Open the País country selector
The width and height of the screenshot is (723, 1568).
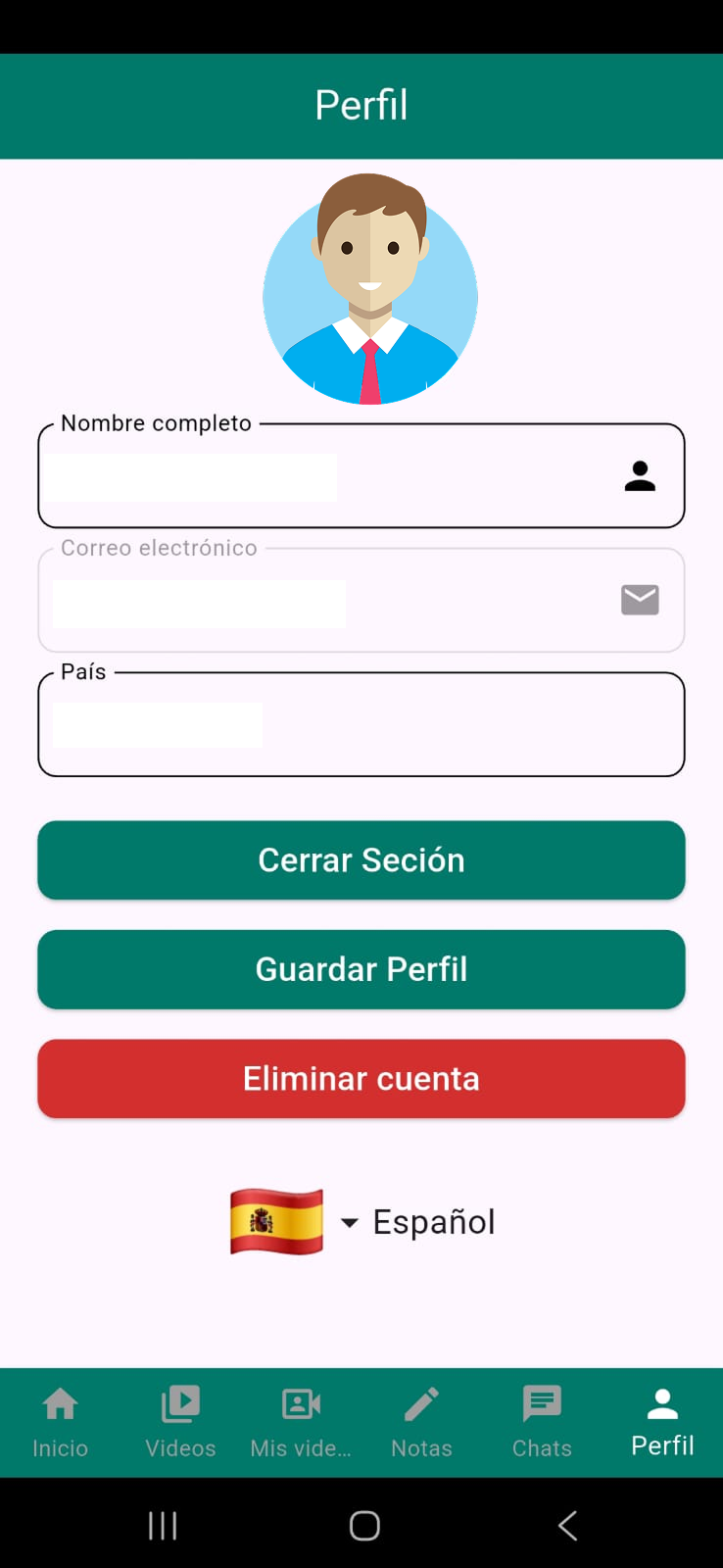point(361,724)
